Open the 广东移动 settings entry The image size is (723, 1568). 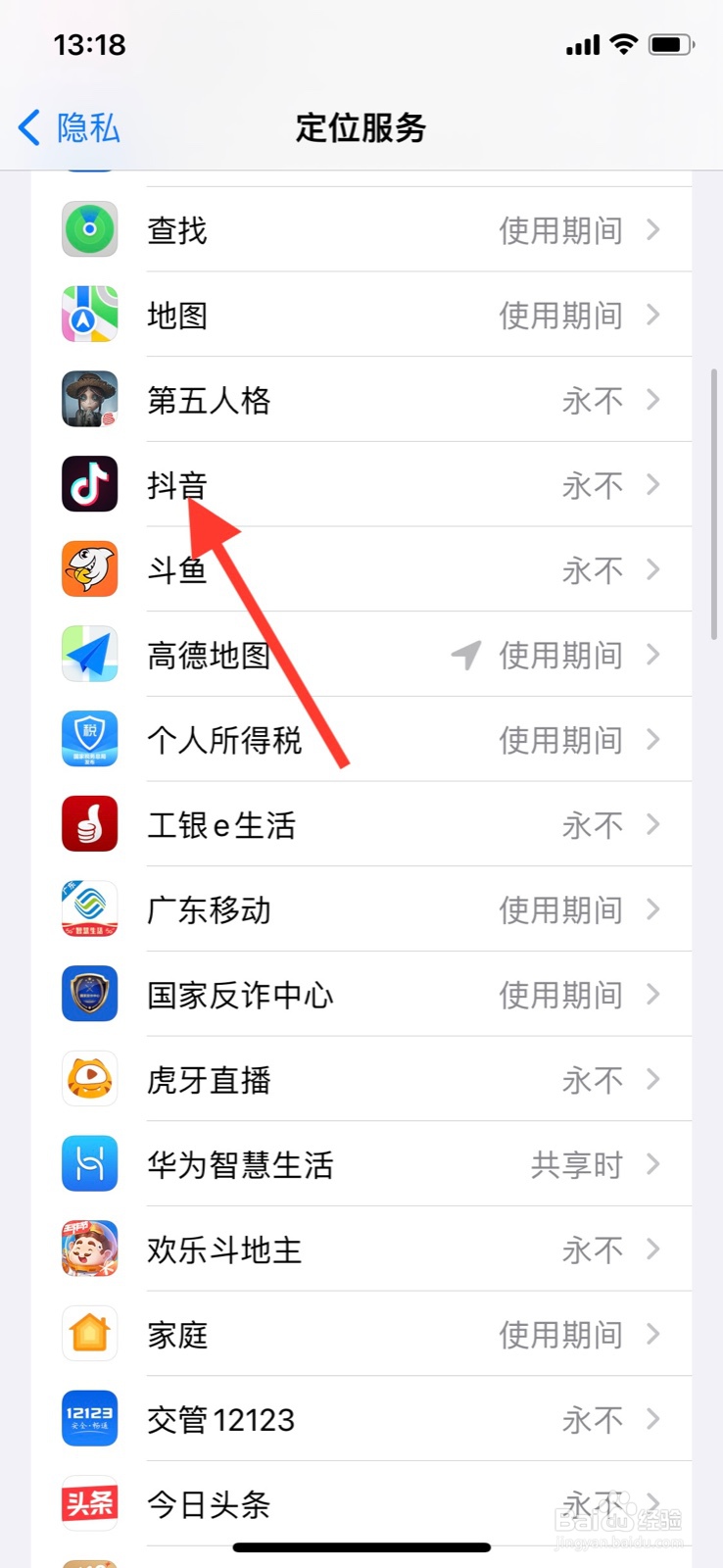361,908
